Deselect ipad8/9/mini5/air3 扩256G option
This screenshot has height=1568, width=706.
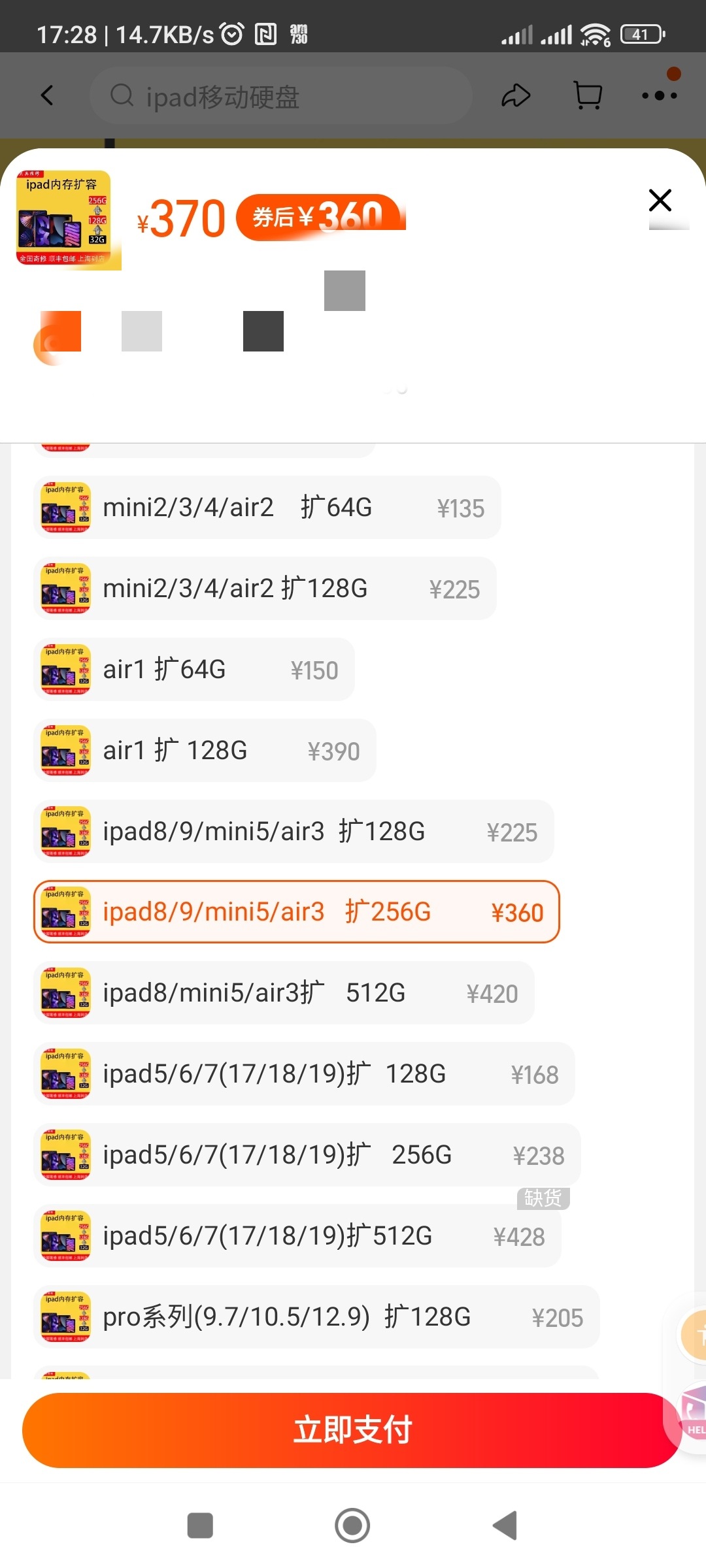[296, 912]
